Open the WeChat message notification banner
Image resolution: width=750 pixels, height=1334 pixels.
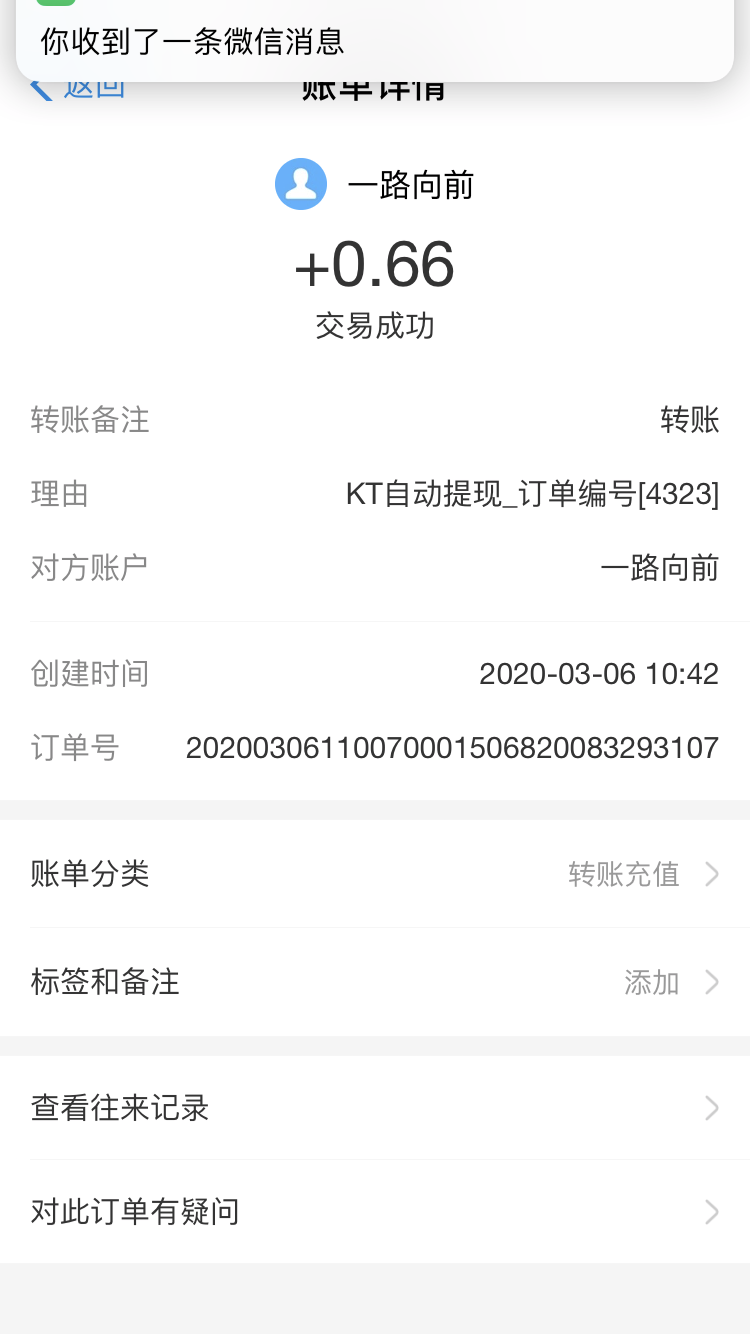coord(375,40)
